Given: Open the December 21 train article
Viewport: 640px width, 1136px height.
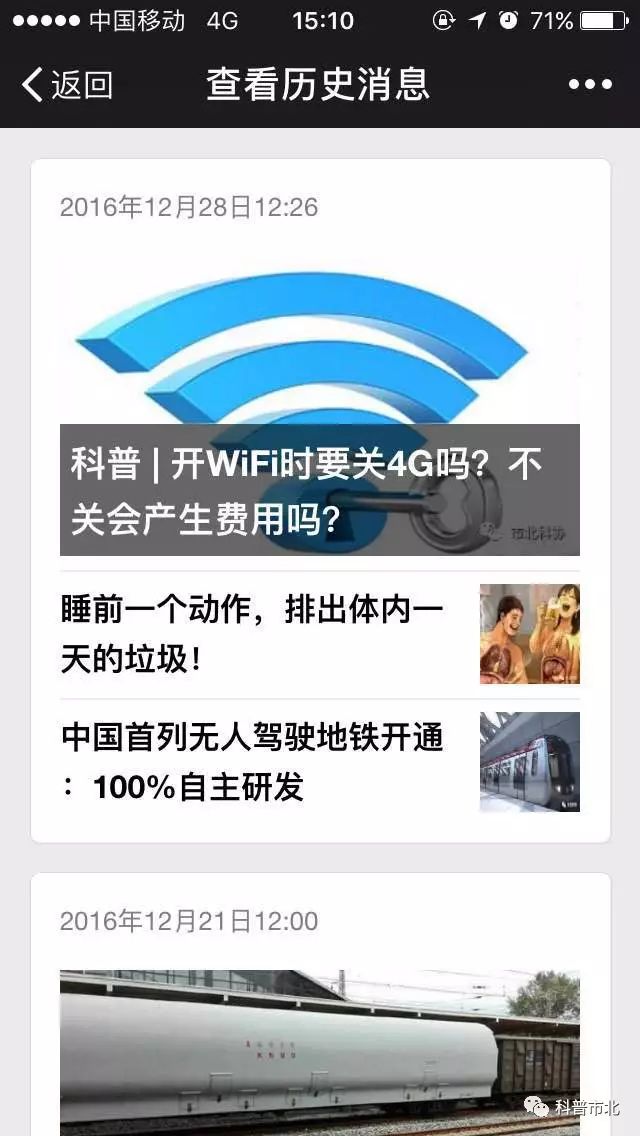Looking at the screenshot, I should 320,1050.
